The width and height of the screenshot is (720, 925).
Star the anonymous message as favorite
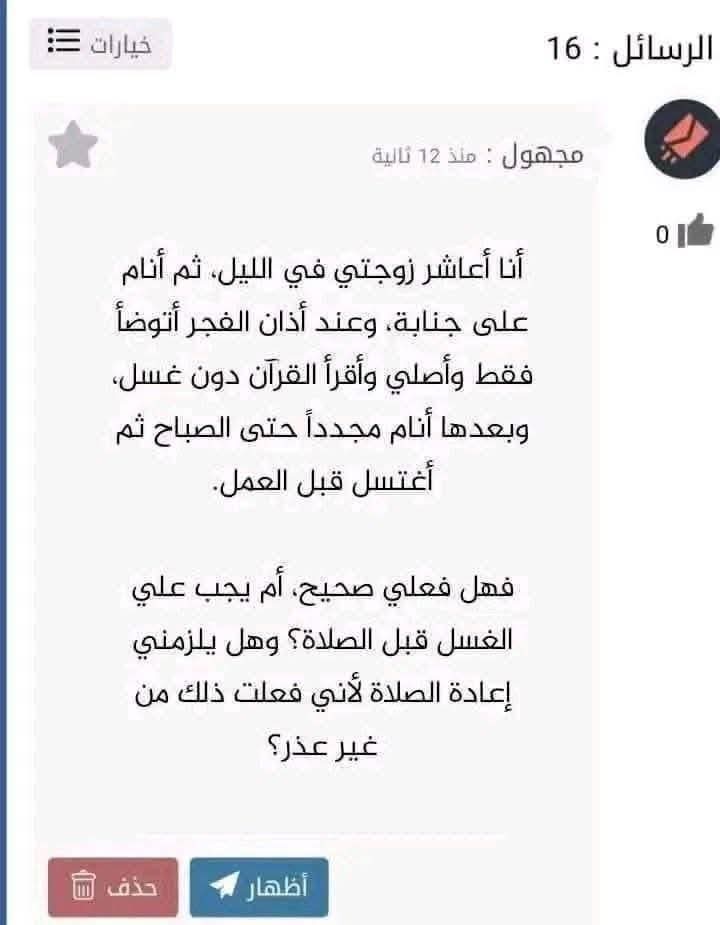tap(73, 145)
